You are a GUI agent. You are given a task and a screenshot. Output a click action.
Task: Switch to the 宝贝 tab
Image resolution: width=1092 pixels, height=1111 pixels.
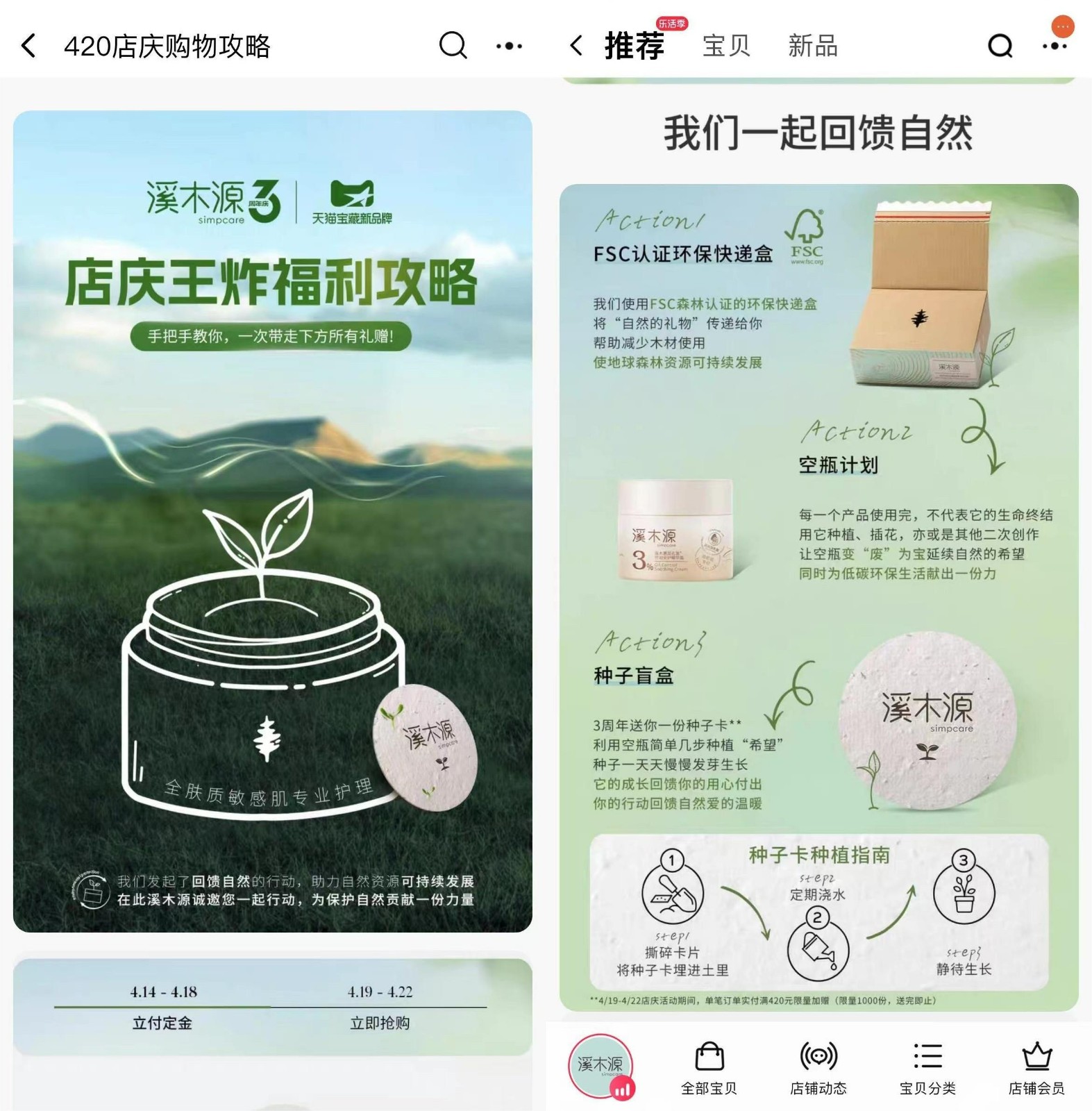[x=726, y=47]
